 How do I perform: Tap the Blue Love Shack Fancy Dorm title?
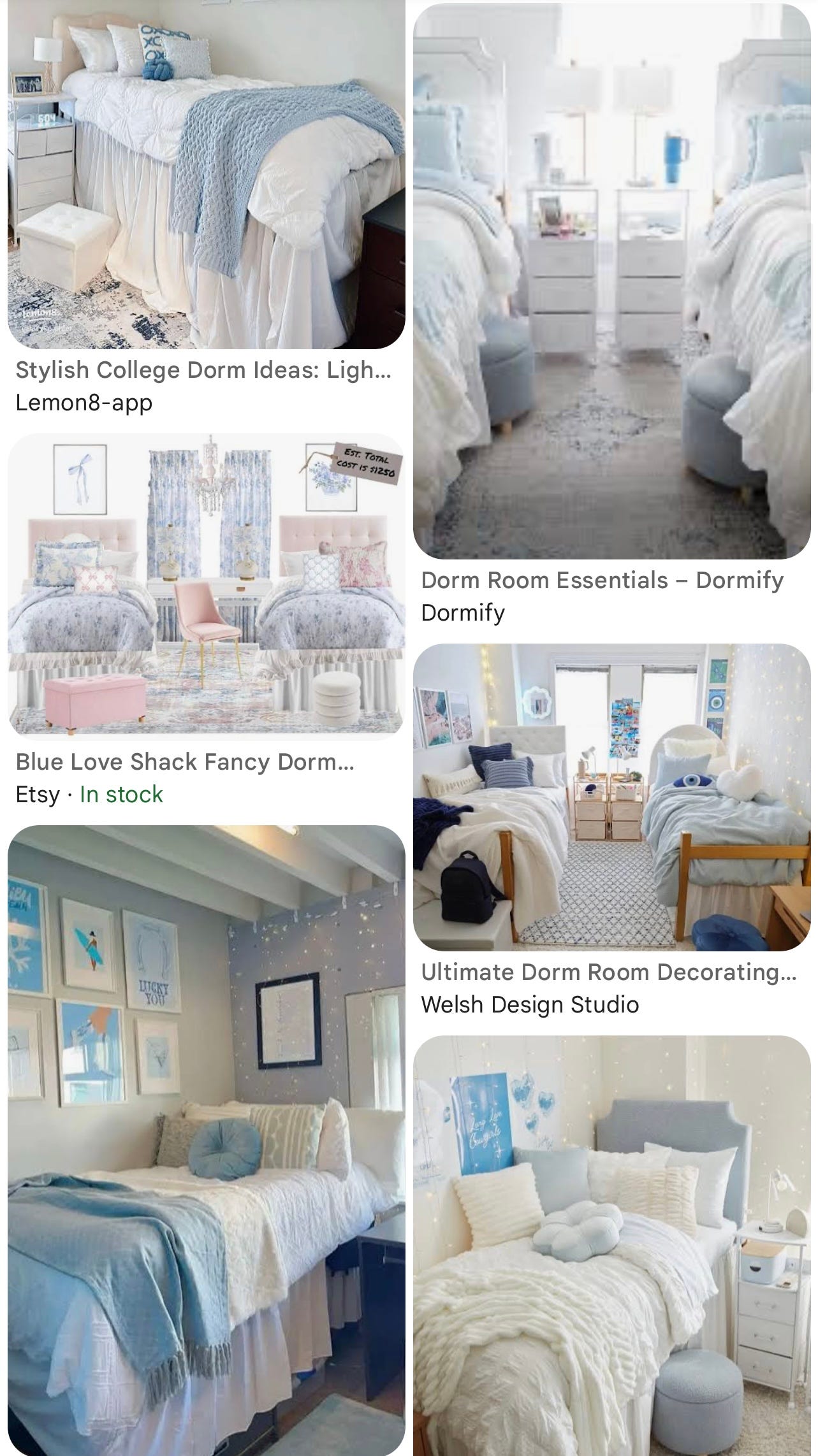click(184, 762)
